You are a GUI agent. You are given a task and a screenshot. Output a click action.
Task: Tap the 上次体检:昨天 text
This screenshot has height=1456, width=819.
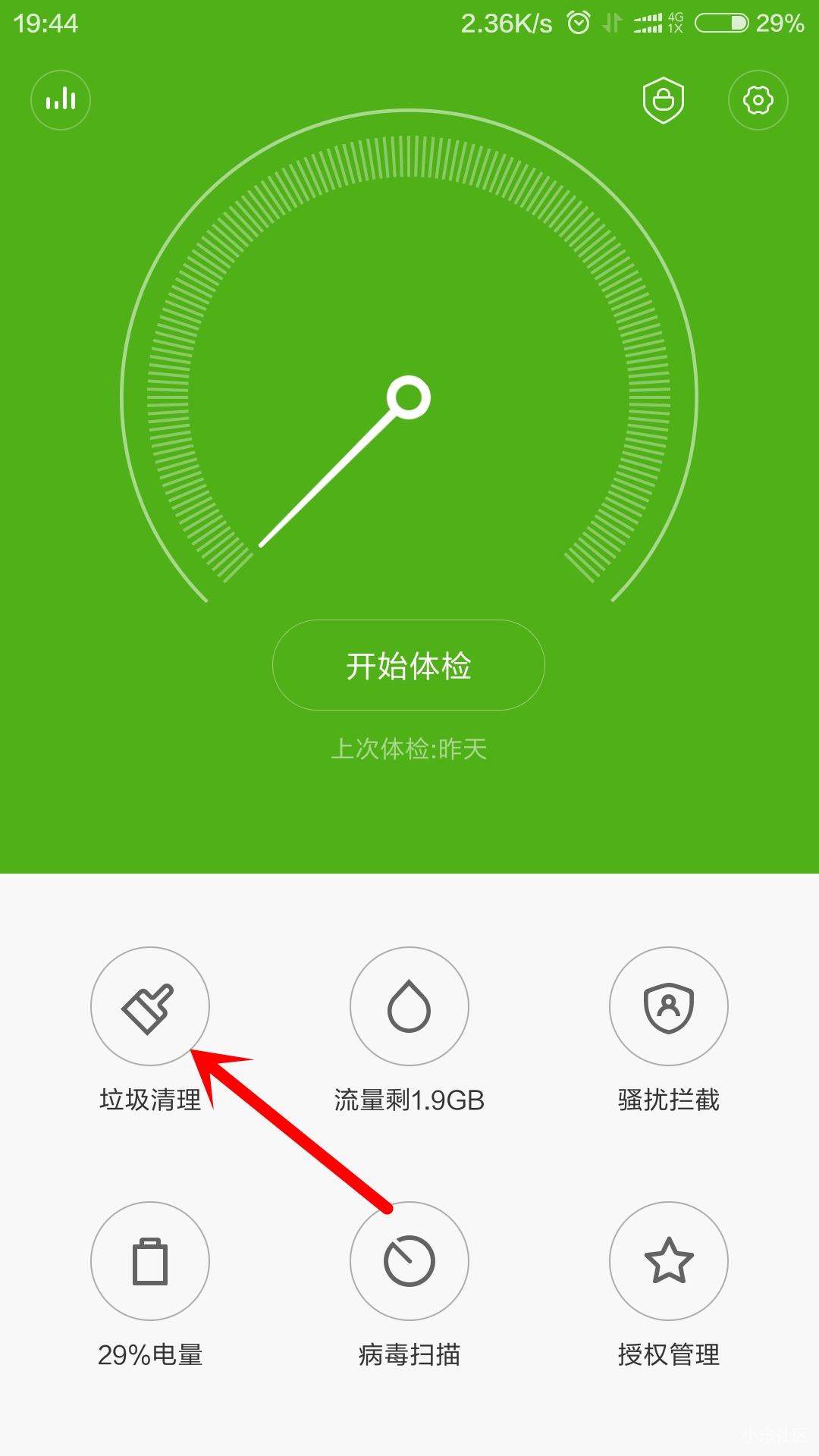409,750
